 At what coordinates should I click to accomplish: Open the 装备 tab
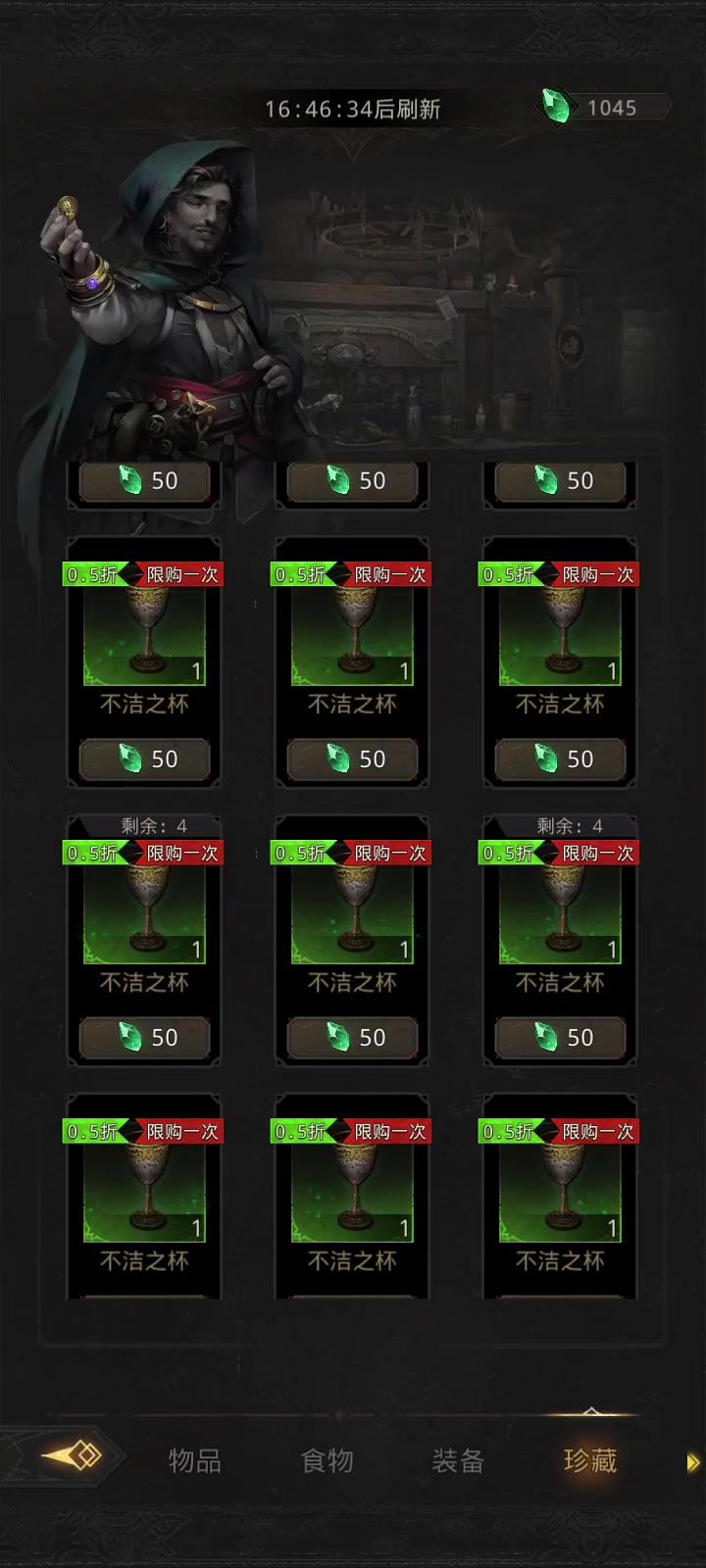[458, 1460]
